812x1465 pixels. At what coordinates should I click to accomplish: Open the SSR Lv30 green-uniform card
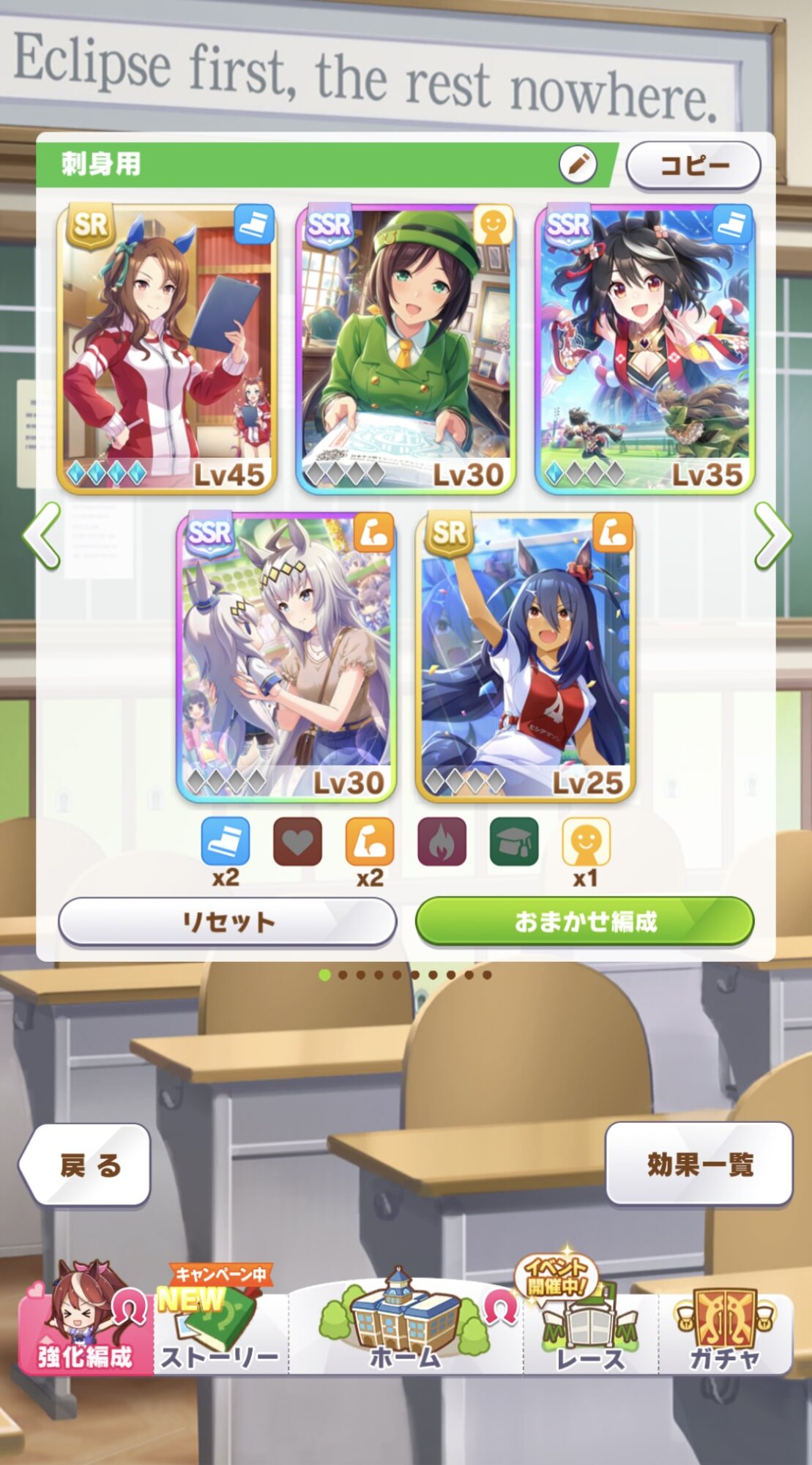tap(406, 349)
